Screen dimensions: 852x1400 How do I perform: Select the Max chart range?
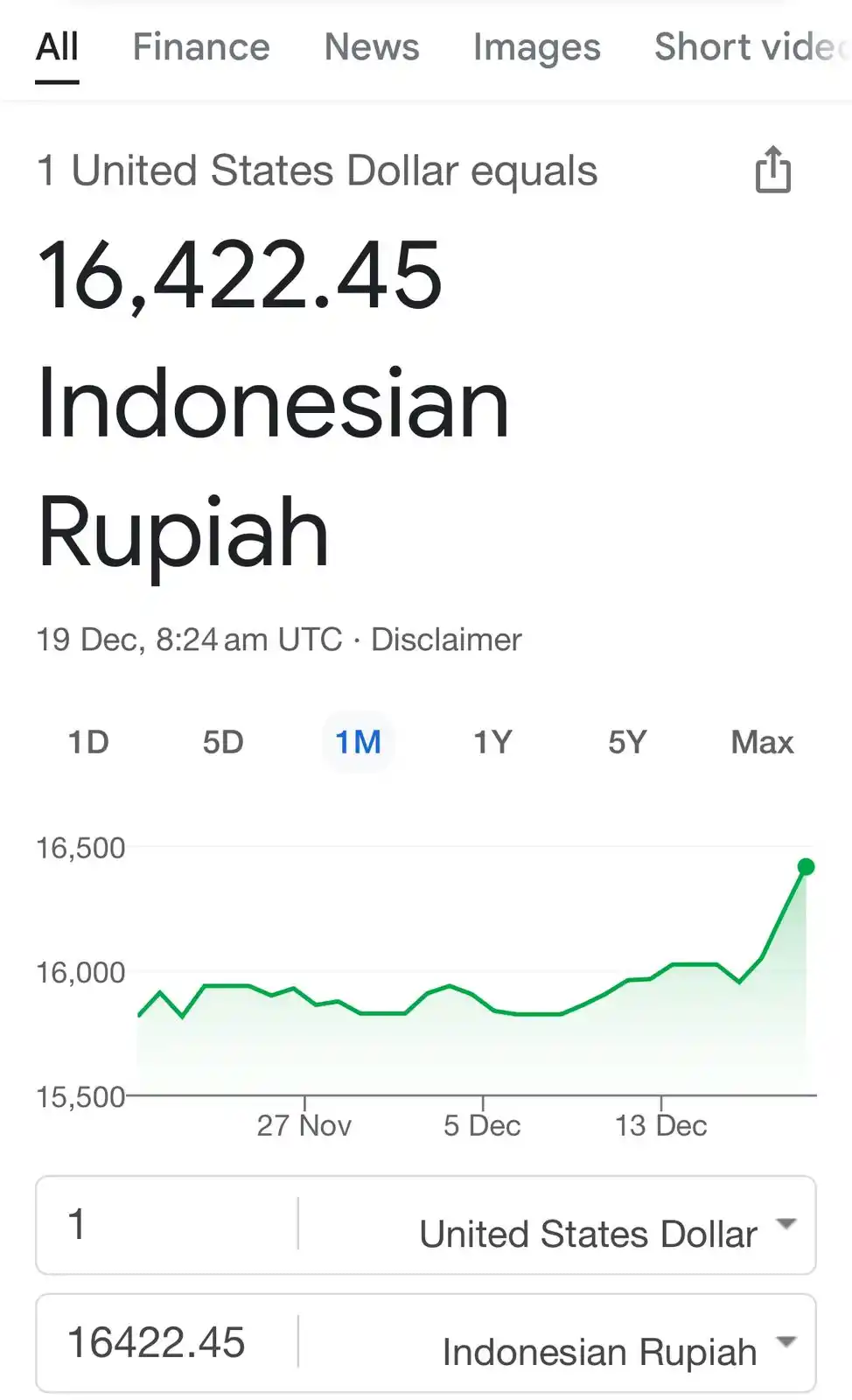pyautogui.click(x=761, y=742)
